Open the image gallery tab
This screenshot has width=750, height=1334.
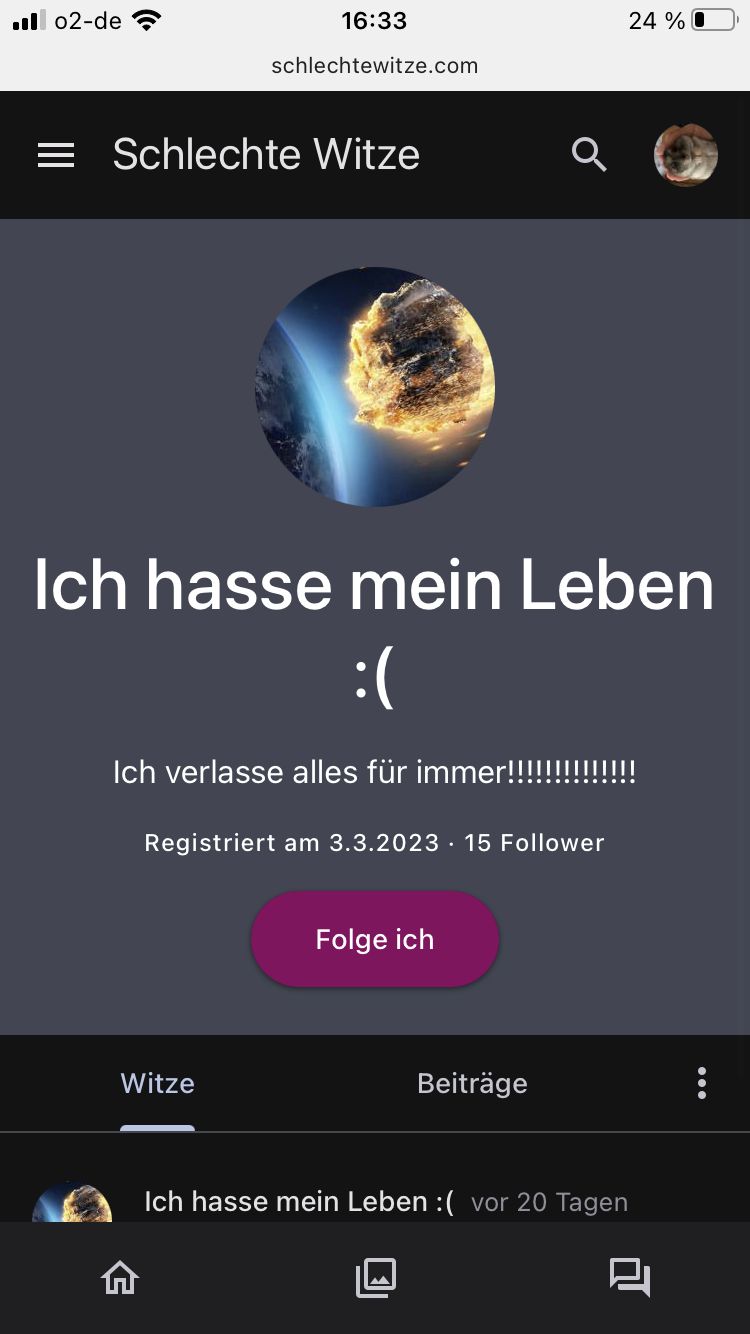(376, 1277)
